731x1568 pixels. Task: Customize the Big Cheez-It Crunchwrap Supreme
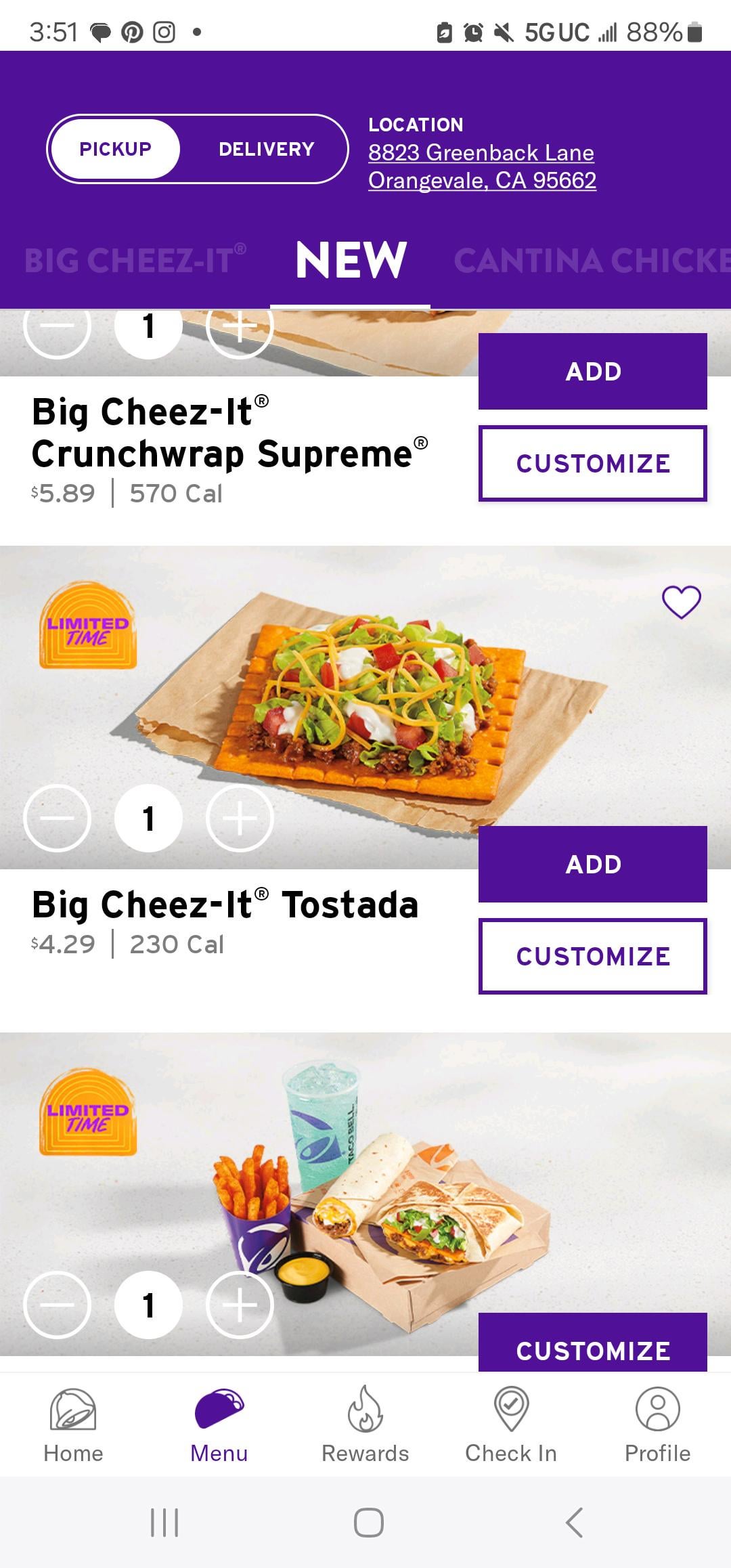pyautogui.click(x=592, y=464)
